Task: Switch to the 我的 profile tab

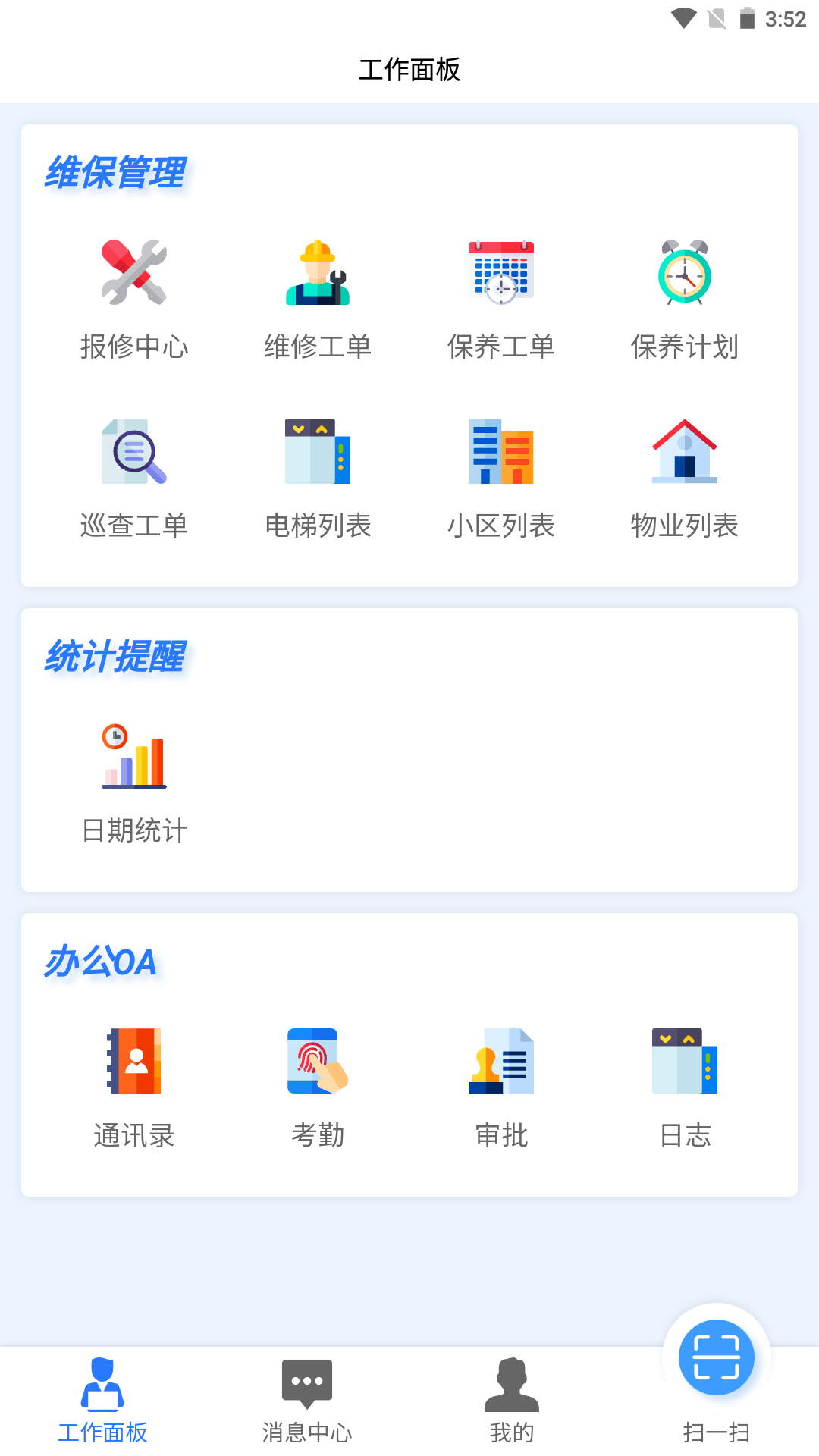Action: 512,1400
